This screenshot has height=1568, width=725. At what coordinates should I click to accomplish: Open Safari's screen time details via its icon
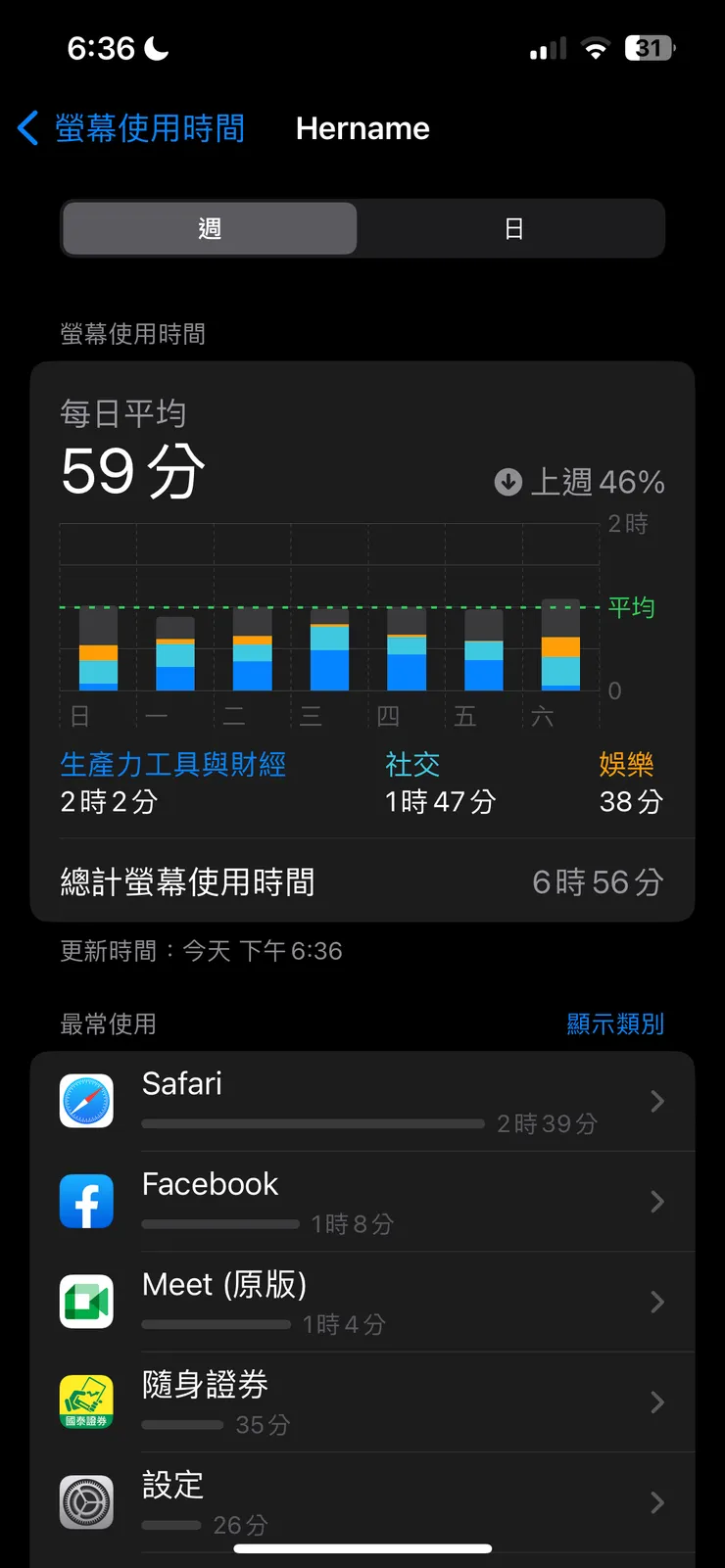click(x=86, y=1101)
